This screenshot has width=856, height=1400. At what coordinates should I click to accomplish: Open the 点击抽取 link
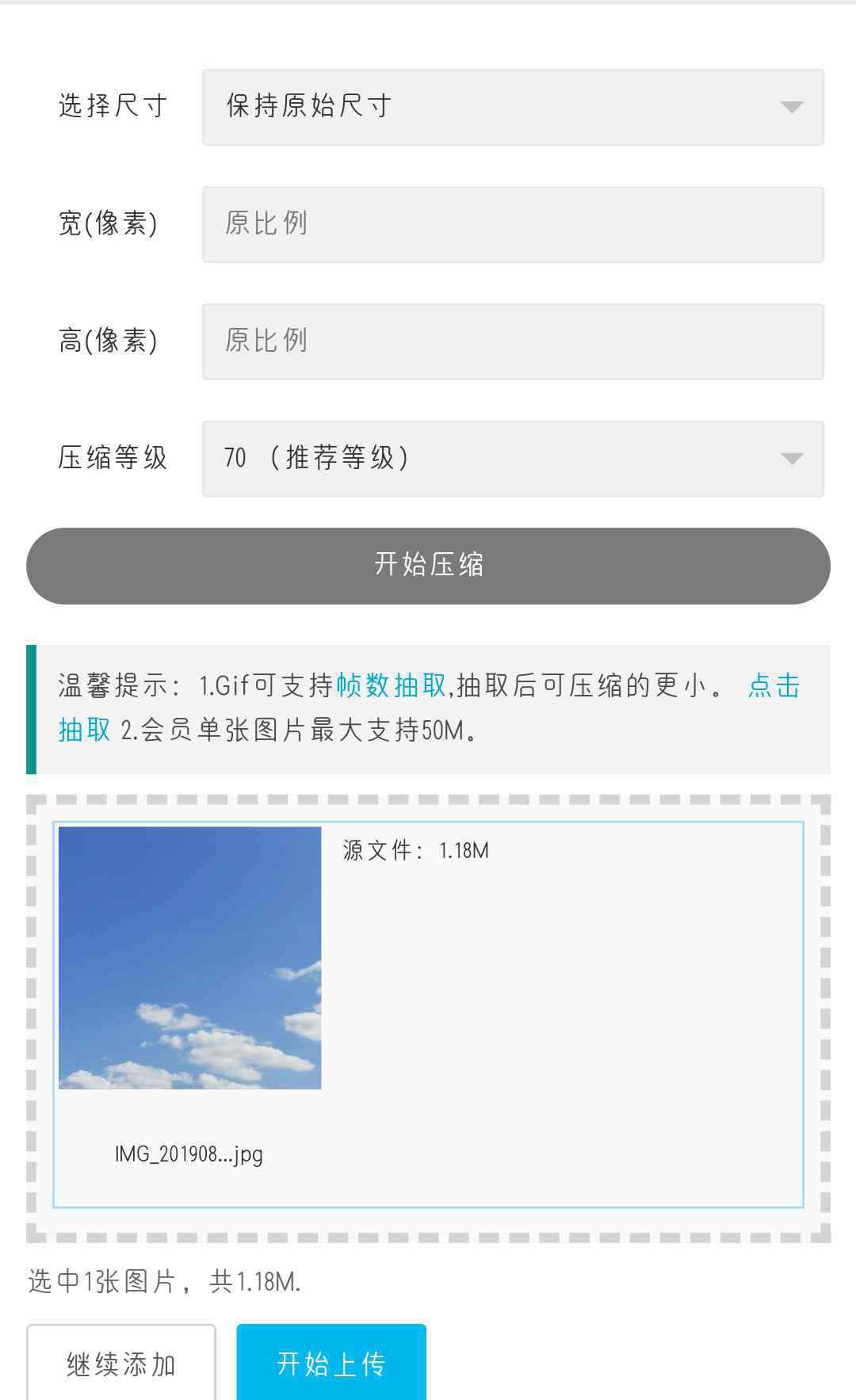coord(774,686)
